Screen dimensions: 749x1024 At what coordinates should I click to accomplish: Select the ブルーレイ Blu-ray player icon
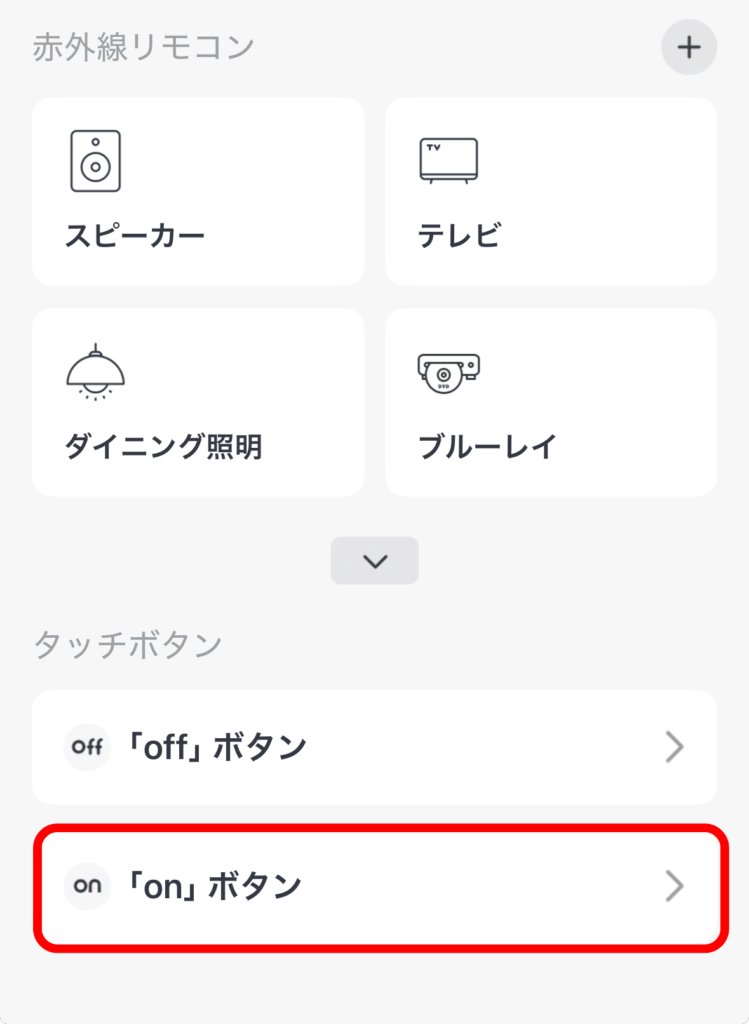point(448,372)
